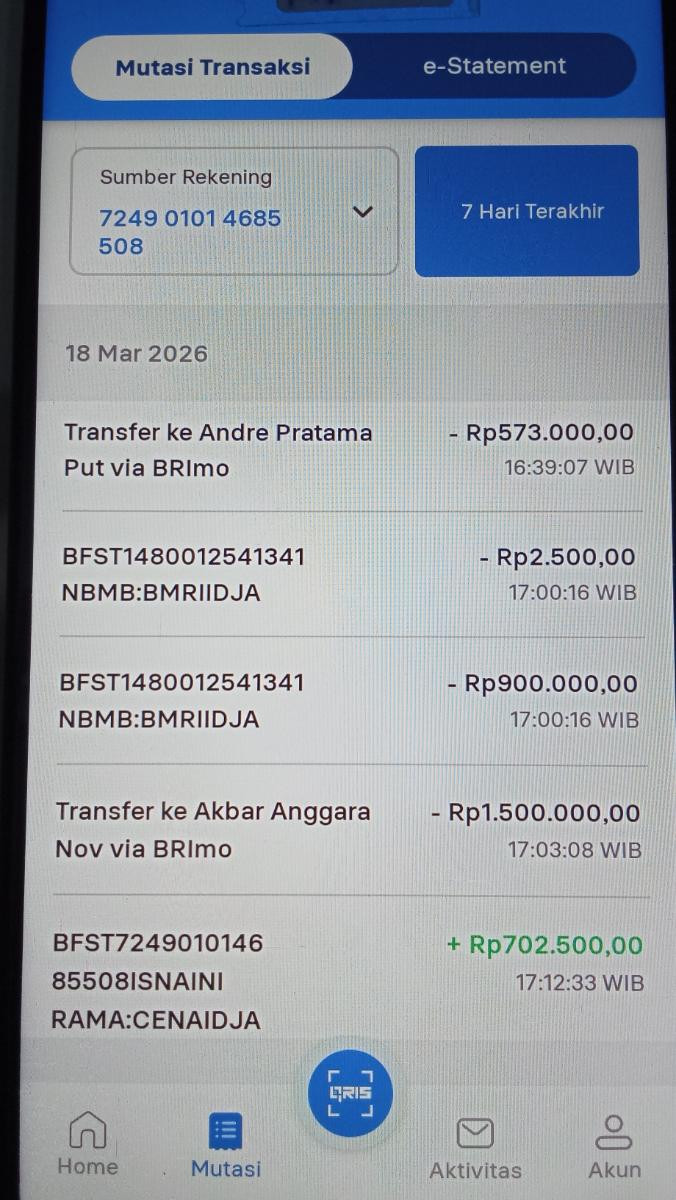Open the Rp2.500,00 BFST1480012541341 transaction
This screenshot has height=1200, width=676.
tap(348, 574)
